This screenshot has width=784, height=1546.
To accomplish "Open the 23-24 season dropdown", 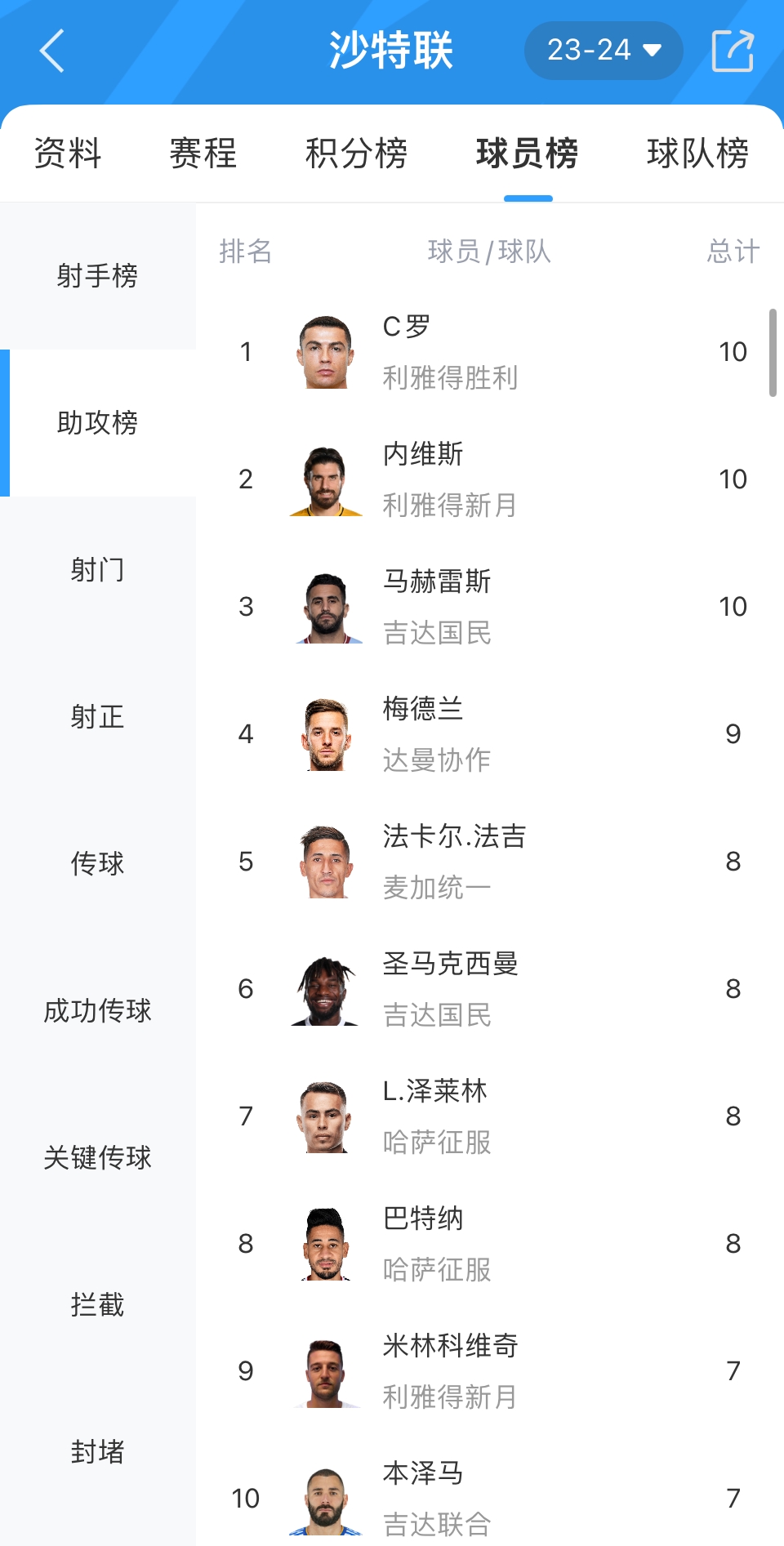I will click(603, 51).
